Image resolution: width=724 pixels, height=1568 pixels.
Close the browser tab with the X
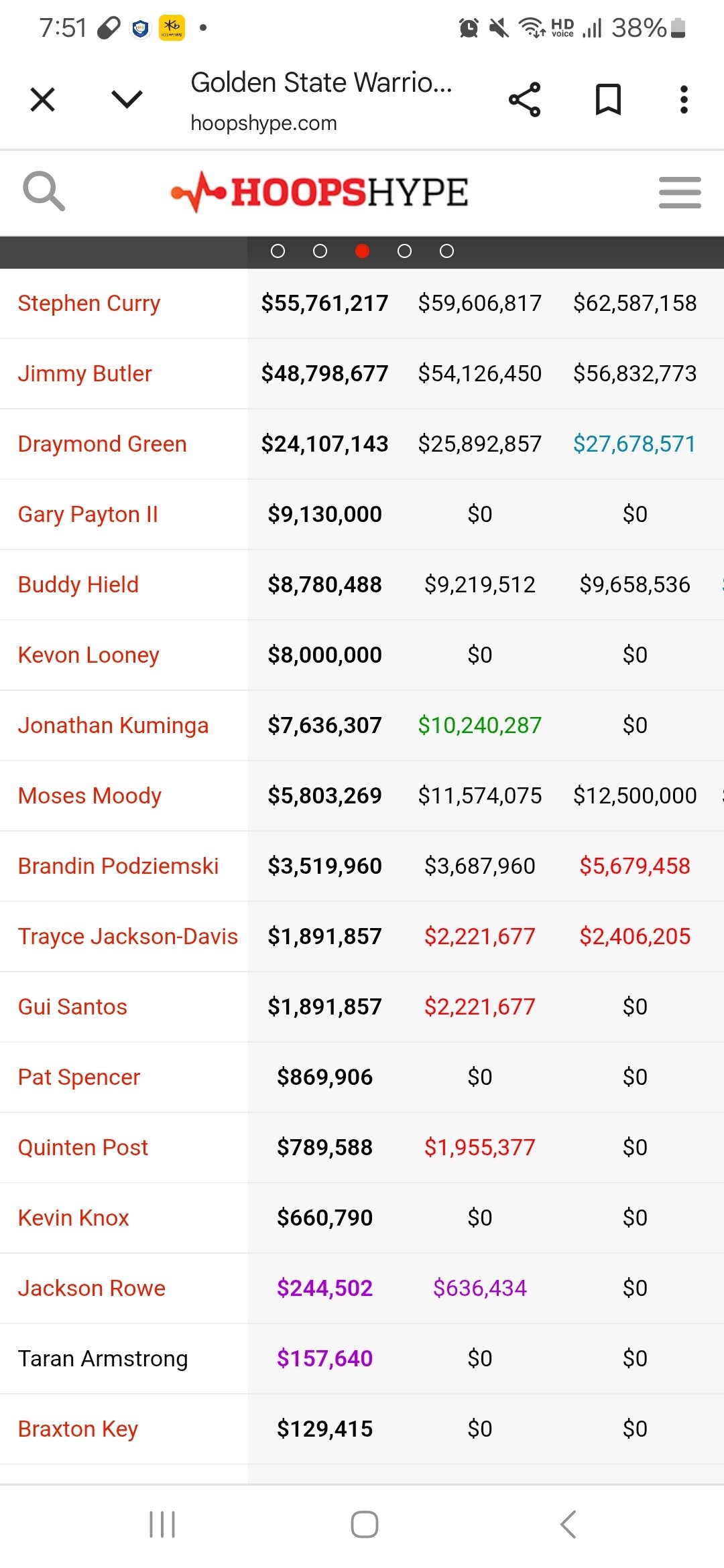click(43, 100)
